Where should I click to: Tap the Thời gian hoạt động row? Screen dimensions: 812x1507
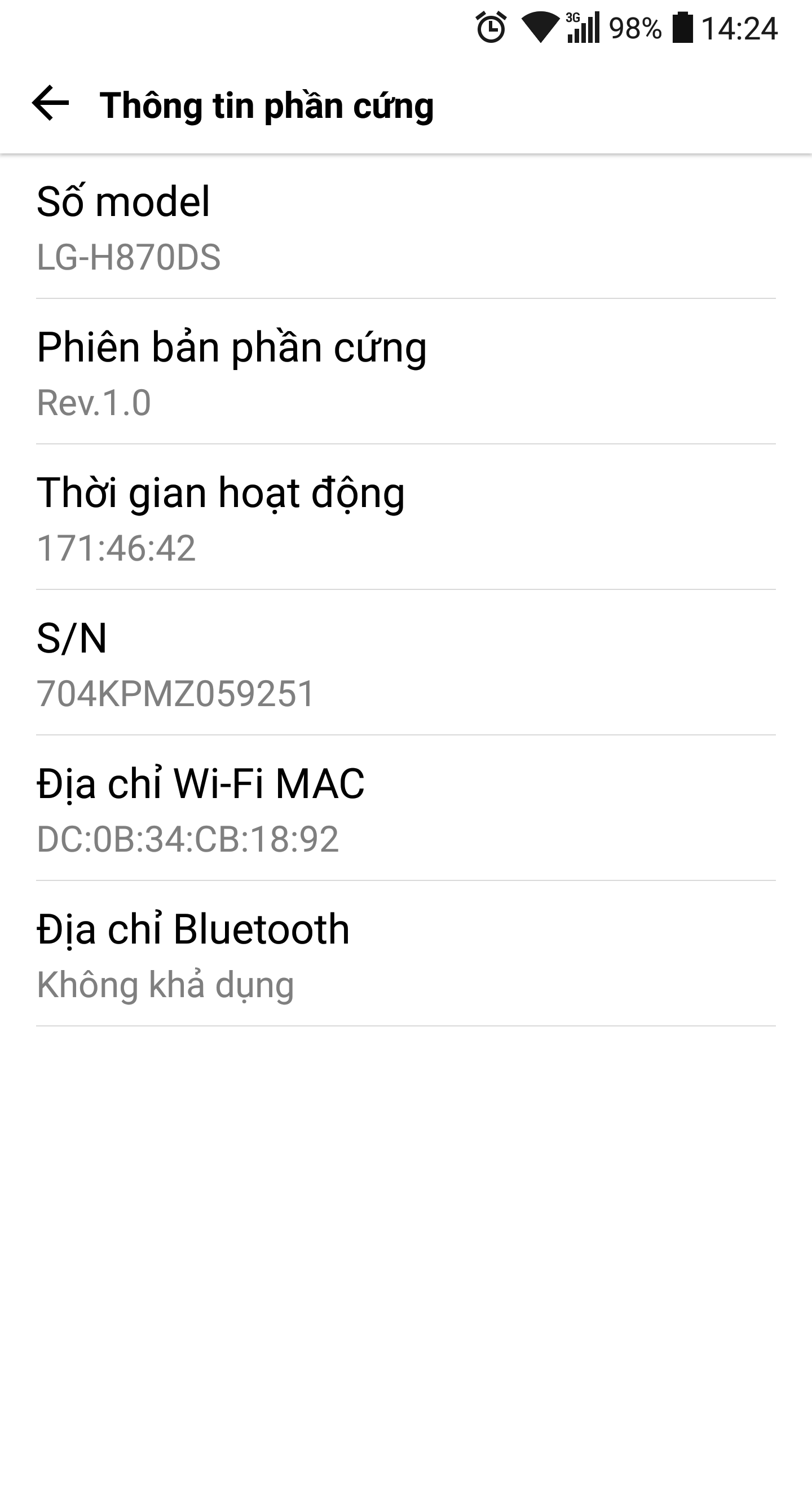(406, 517)
